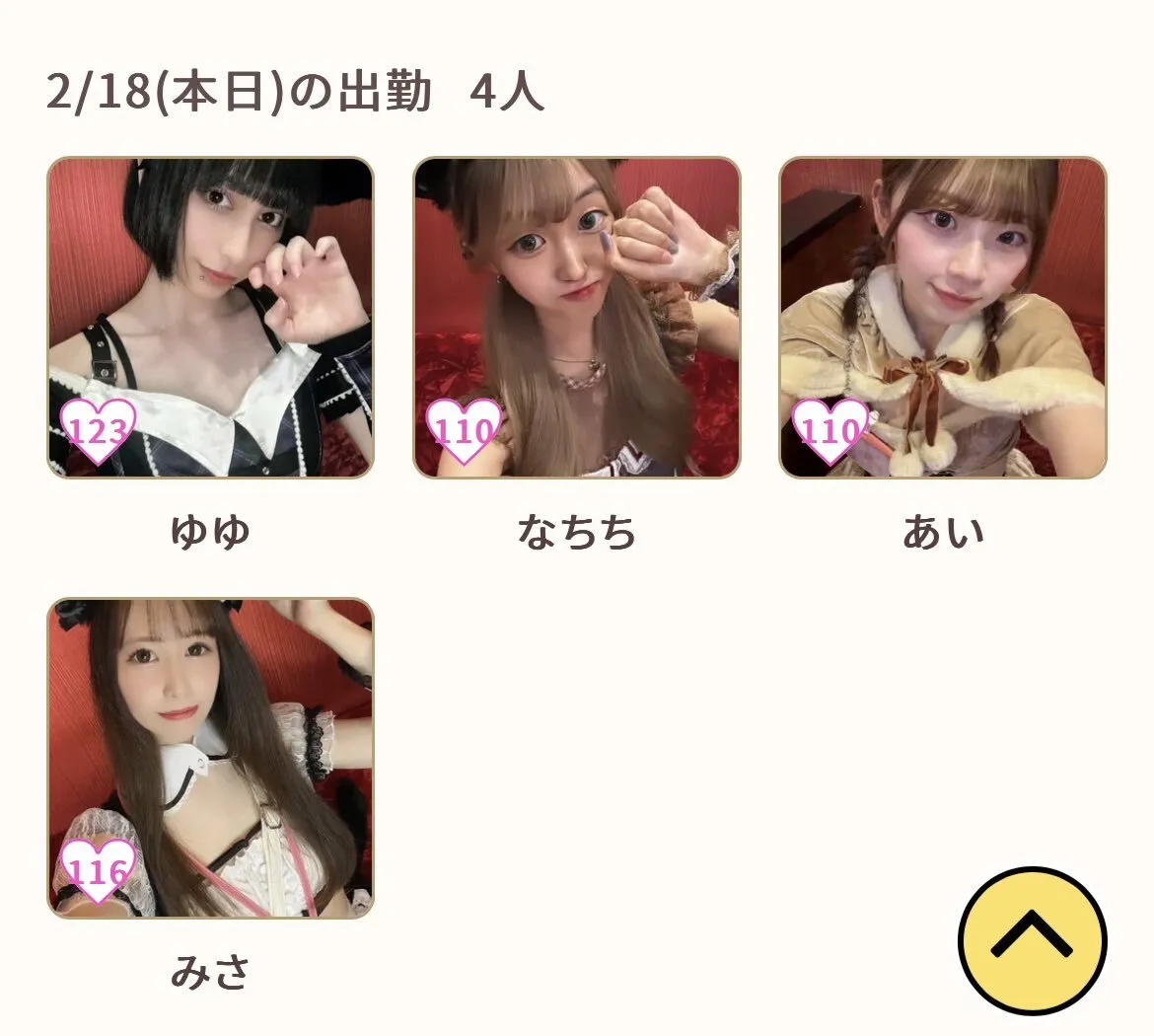The height and width of the screenshot is (1036, 1154).
Task: Open ゆゆ's profile card
Action: [210, 318]
